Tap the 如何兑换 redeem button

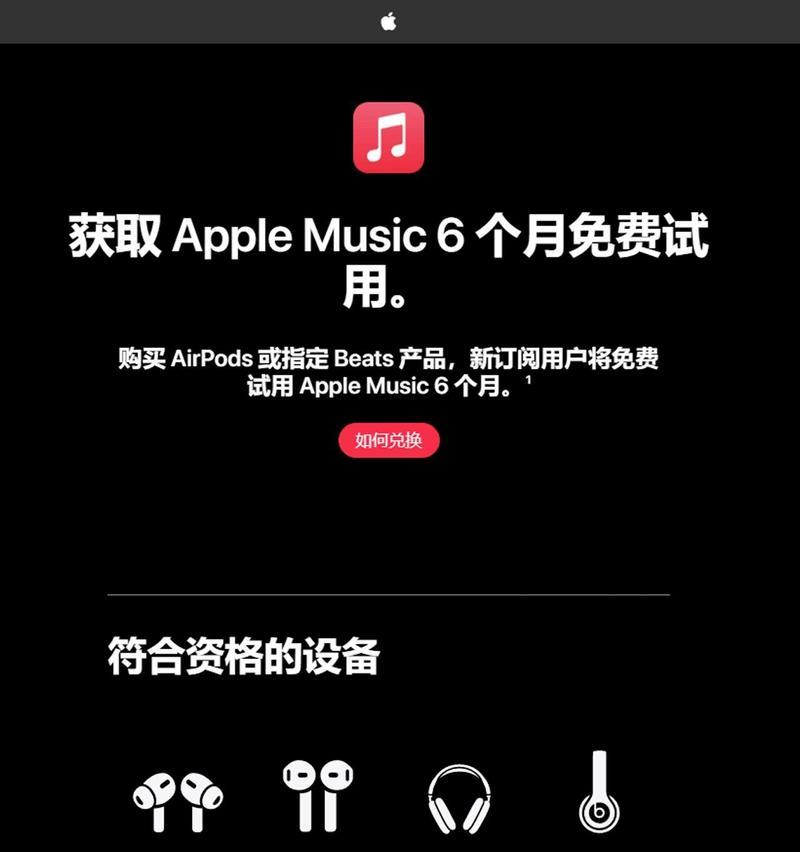click(388, 441)
